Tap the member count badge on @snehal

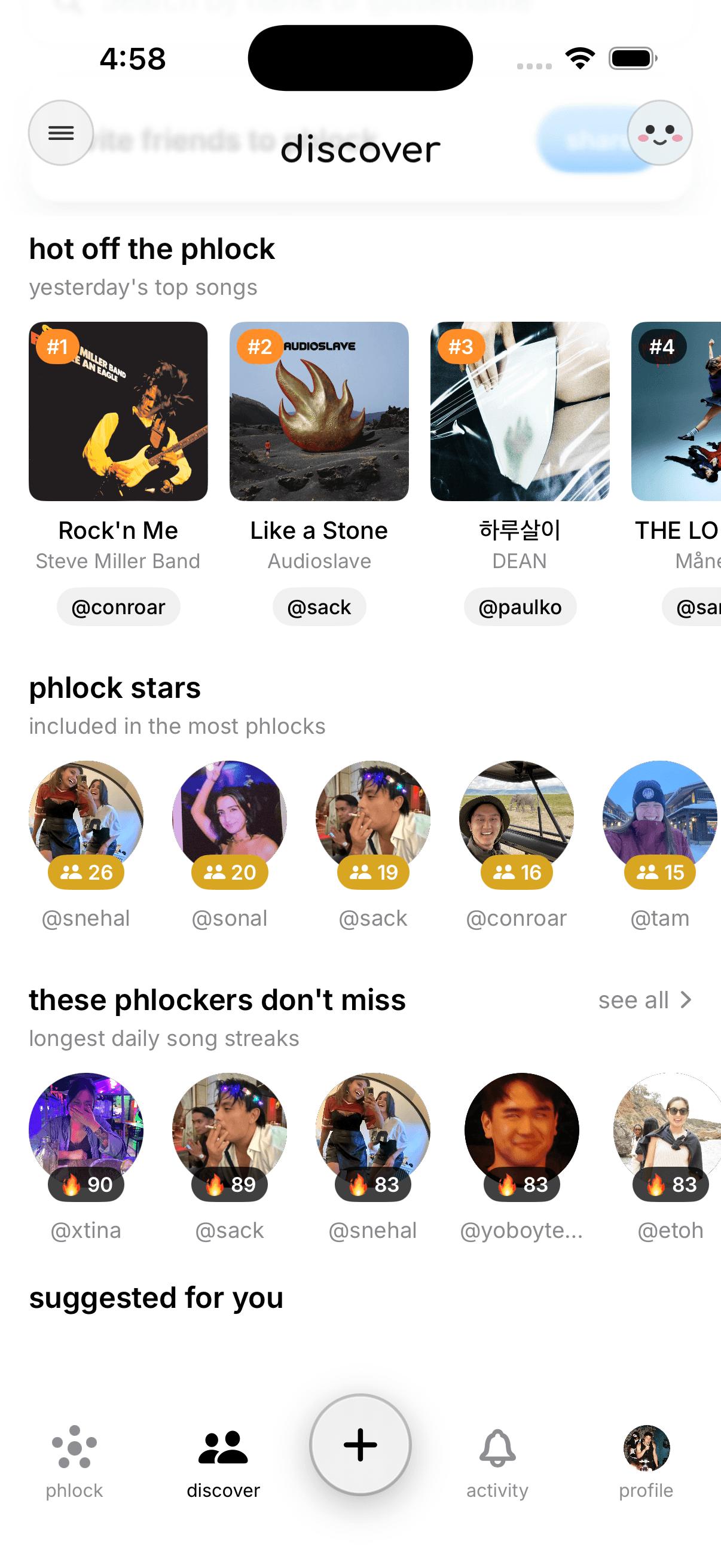click(x=85, y=873)
